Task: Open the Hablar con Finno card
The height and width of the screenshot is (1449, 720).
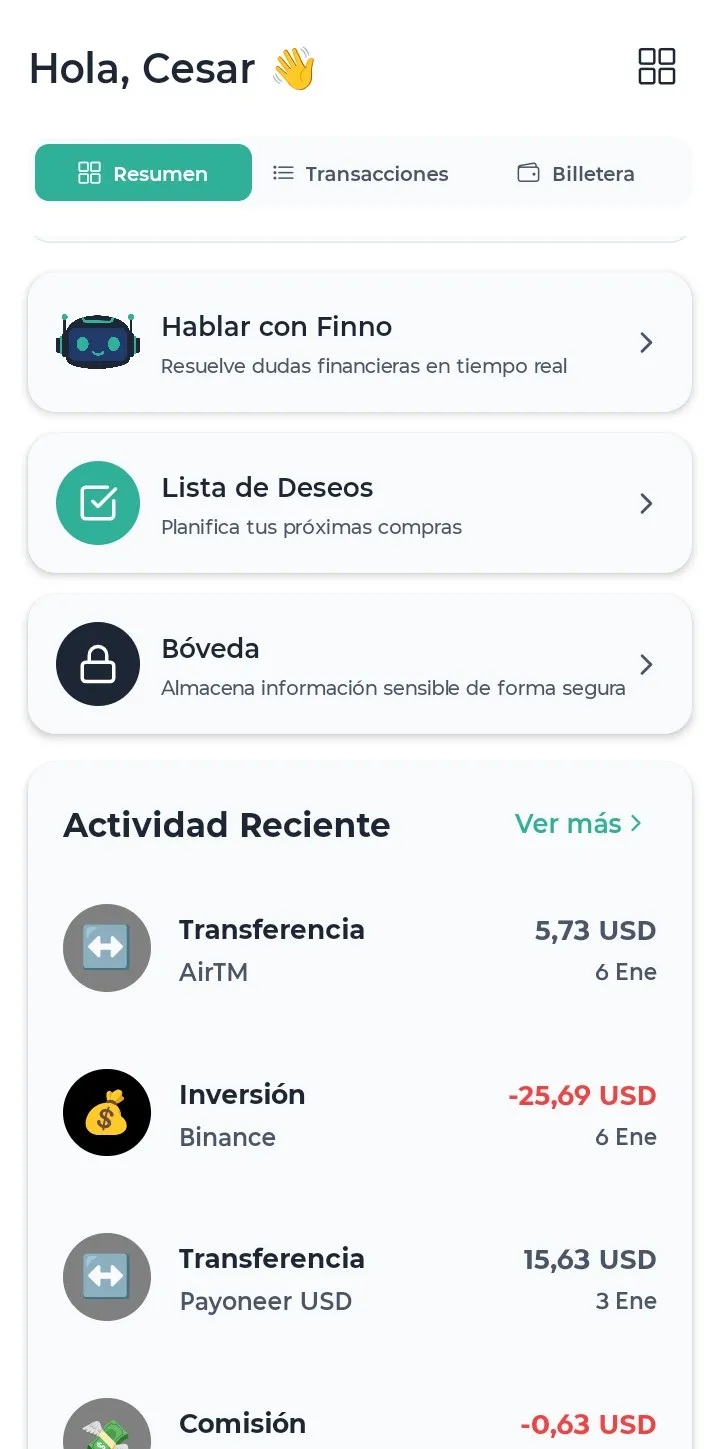Action: tap(360, 341)
